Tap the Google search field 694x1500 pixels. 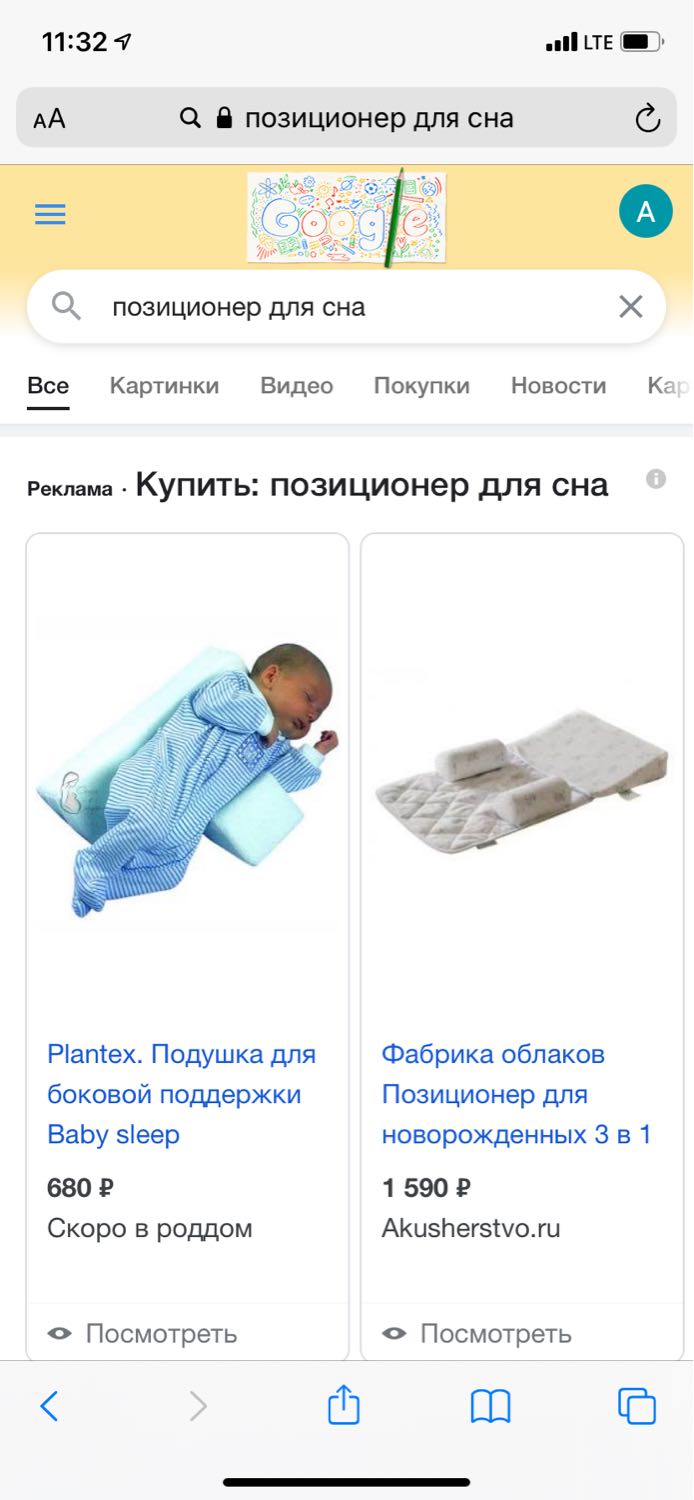tap(346, 307)
